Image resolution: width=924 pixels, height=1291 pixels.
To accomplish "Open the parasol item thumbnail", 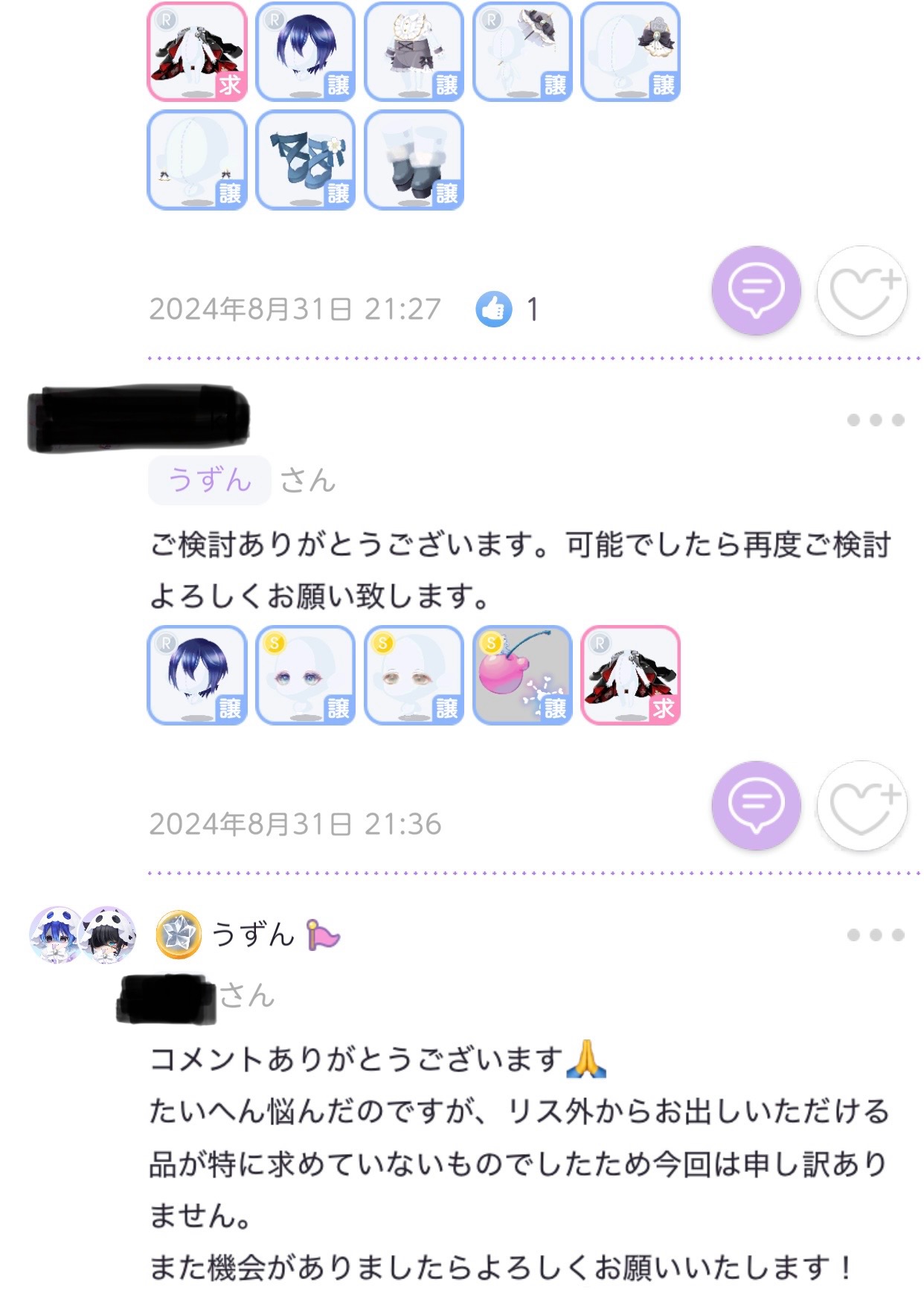I will tap(522, 51).
